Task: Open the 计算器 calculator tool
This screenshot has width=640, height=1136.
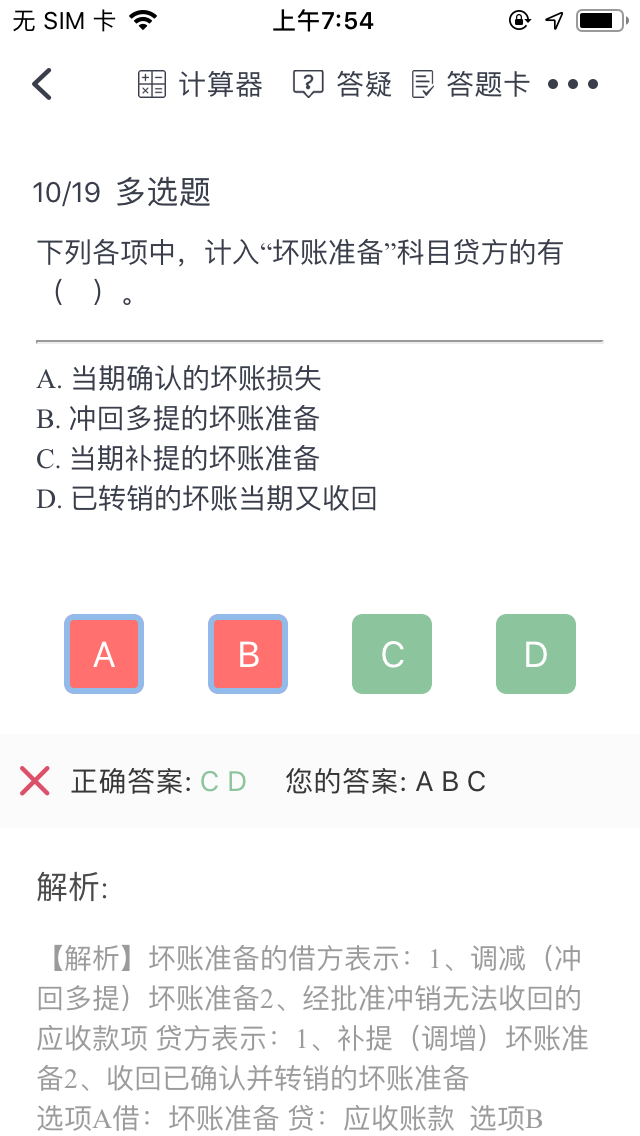Action: (x=200, y=84)
